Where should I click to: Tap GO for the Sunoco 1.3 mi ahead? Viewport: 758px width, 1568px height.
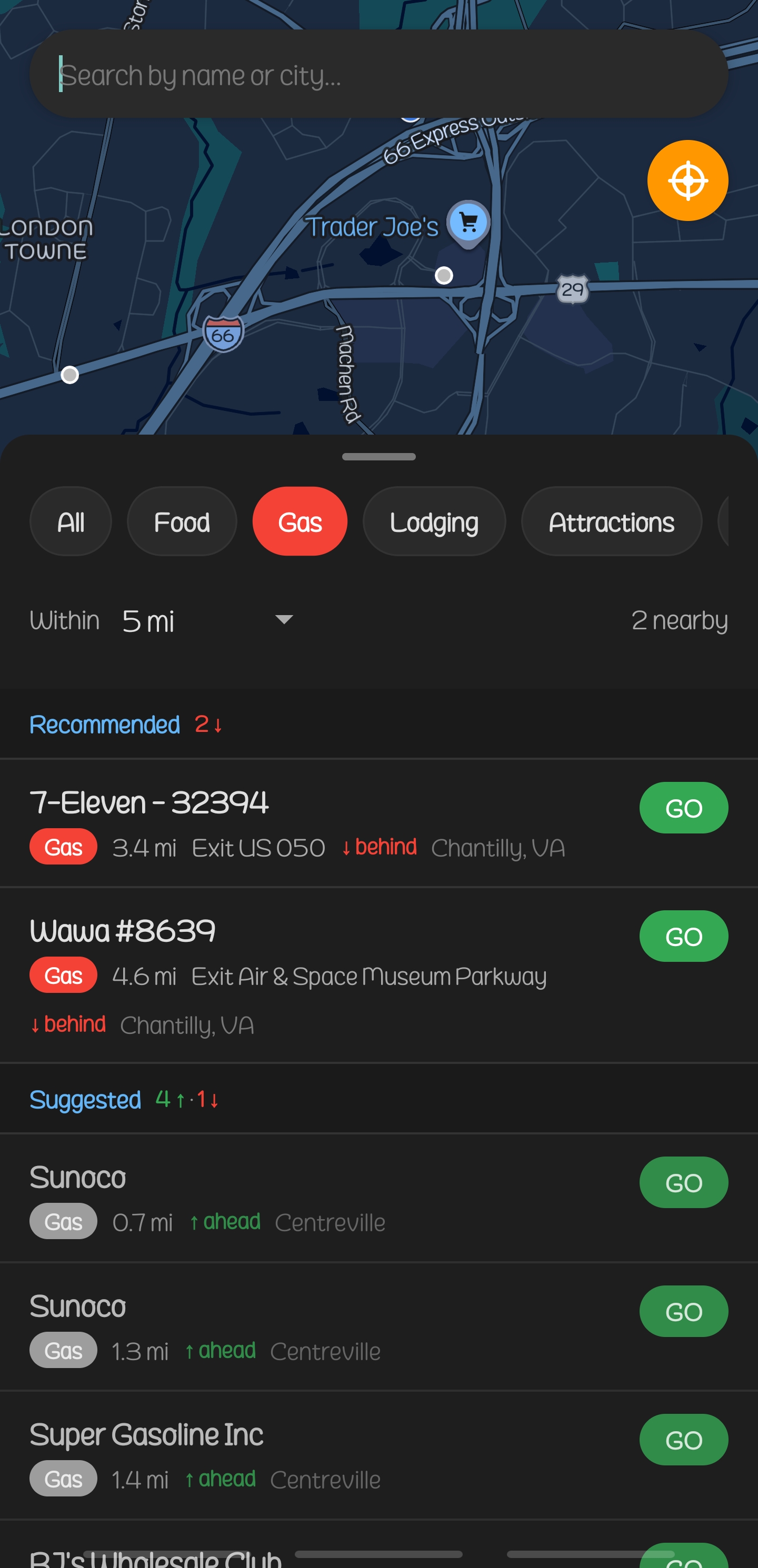683,1311
